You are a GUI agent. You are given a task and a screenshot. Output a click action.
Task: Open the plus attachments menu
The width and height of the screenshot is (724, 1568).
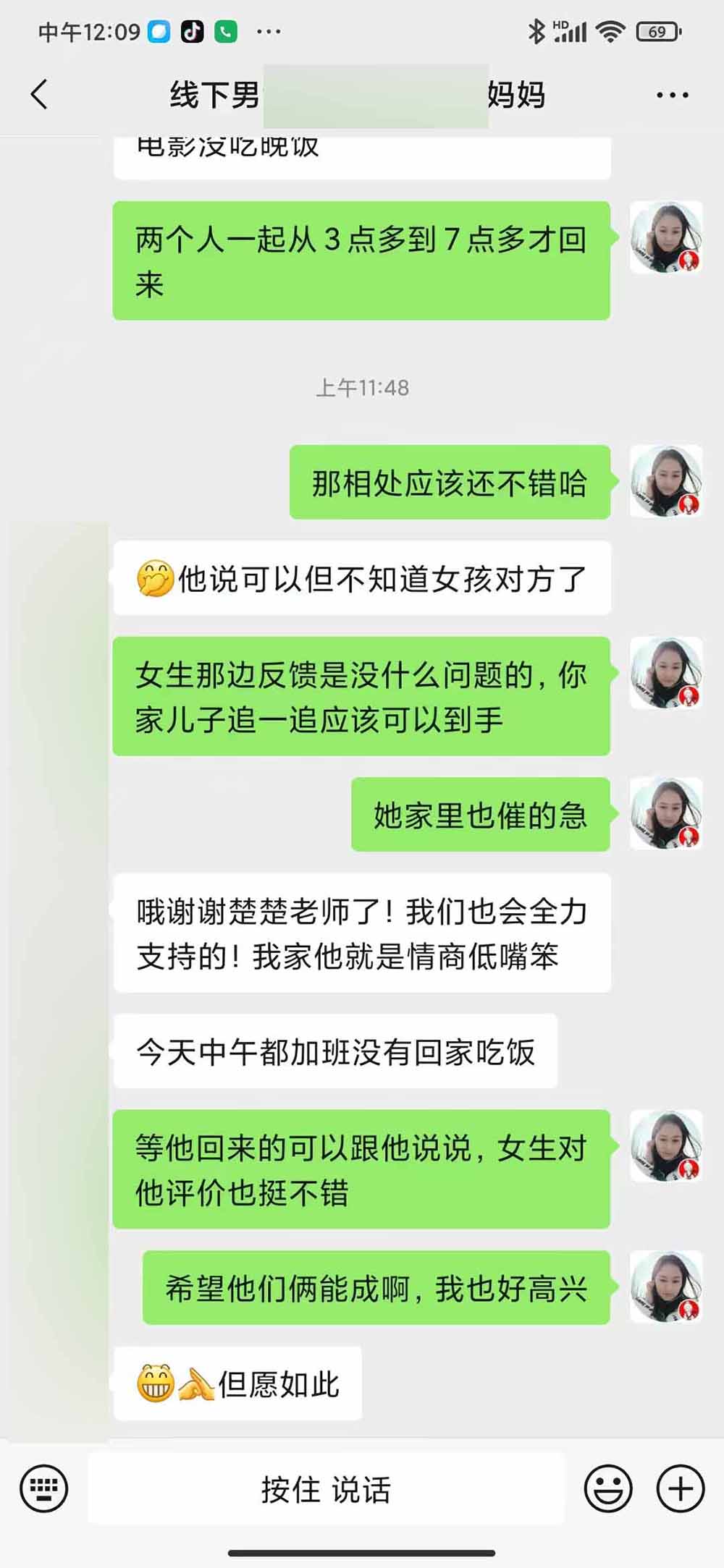coord(680,1489)
